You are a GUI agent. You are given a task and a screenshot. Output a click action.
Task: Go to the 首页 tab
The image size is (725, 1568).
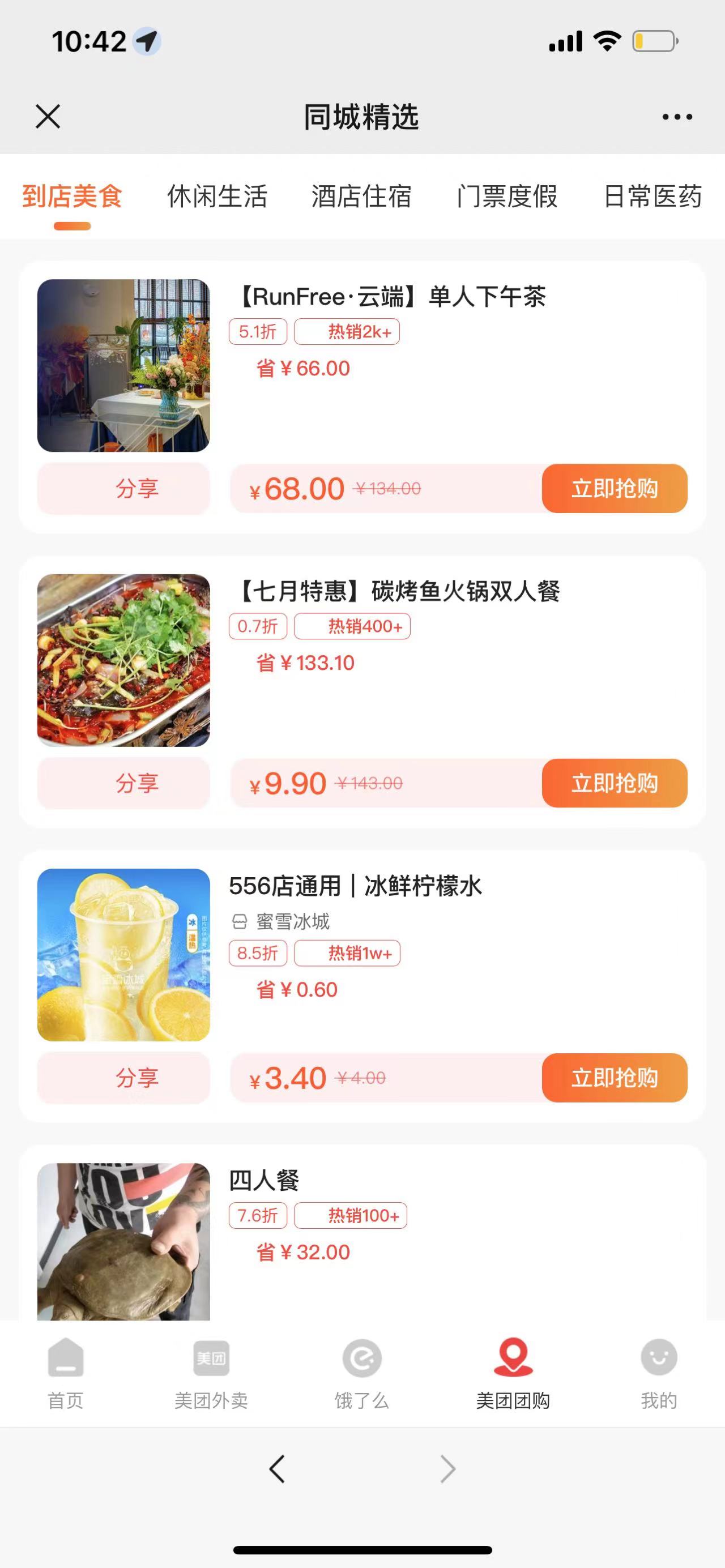point(66,1374)
